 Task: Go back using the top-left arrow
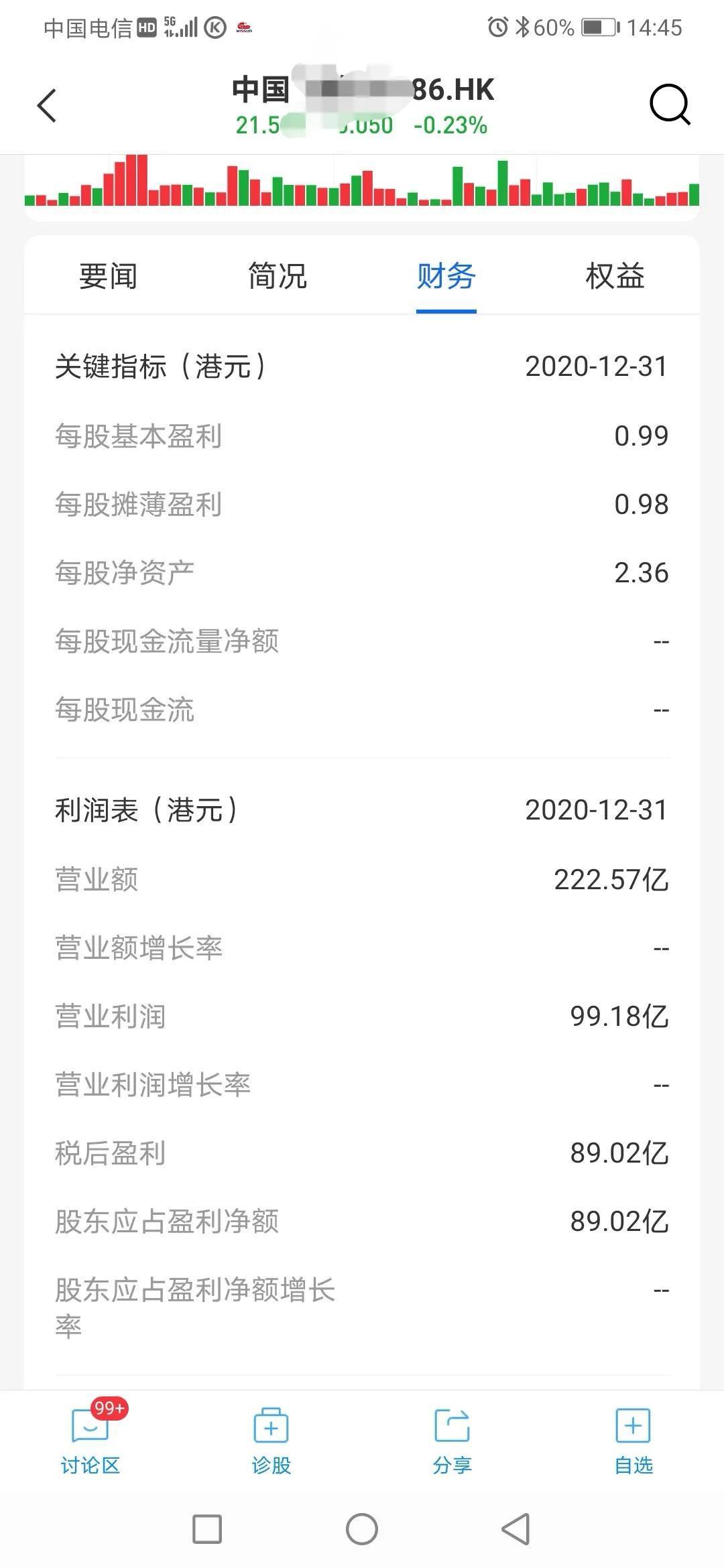tap(47, 106)
